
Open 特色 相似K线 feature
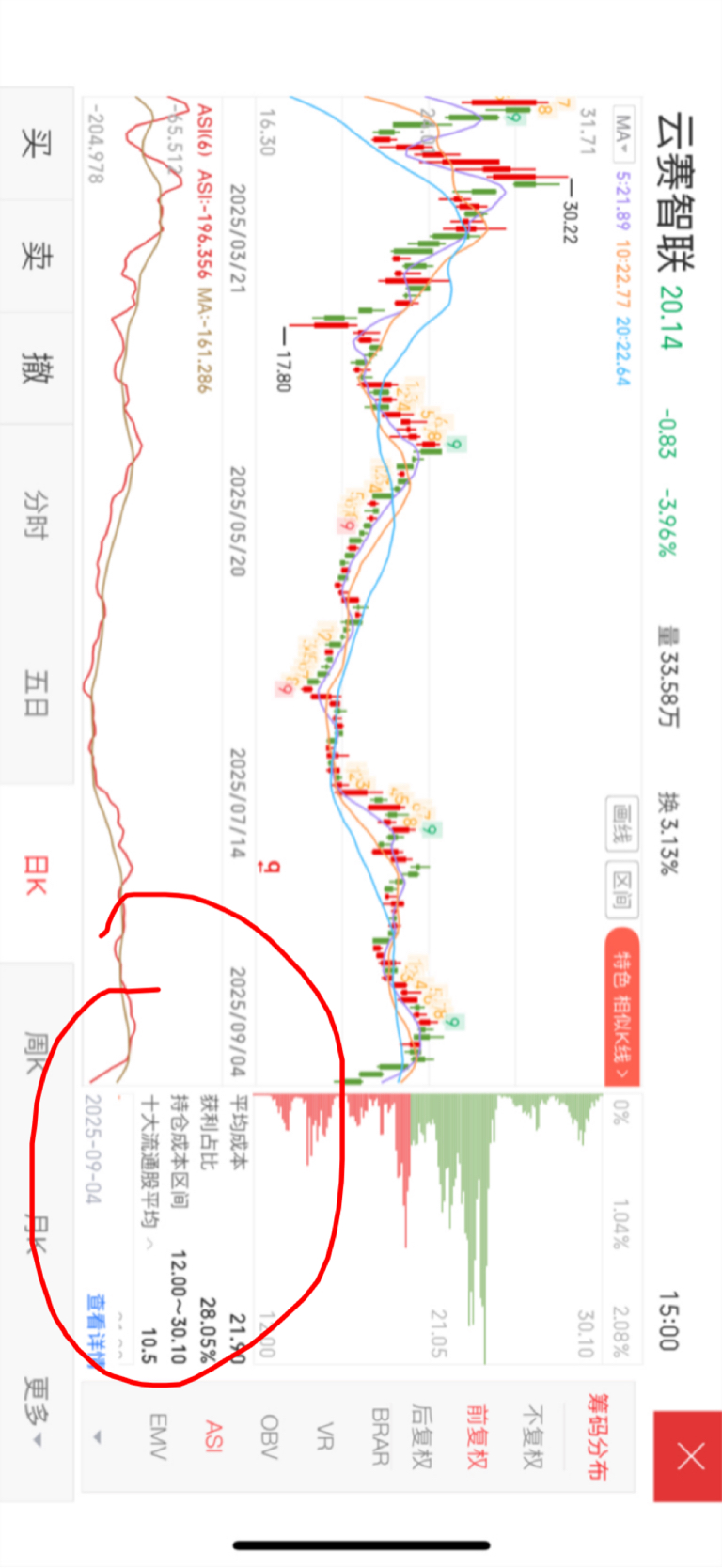click(621, 1007)
